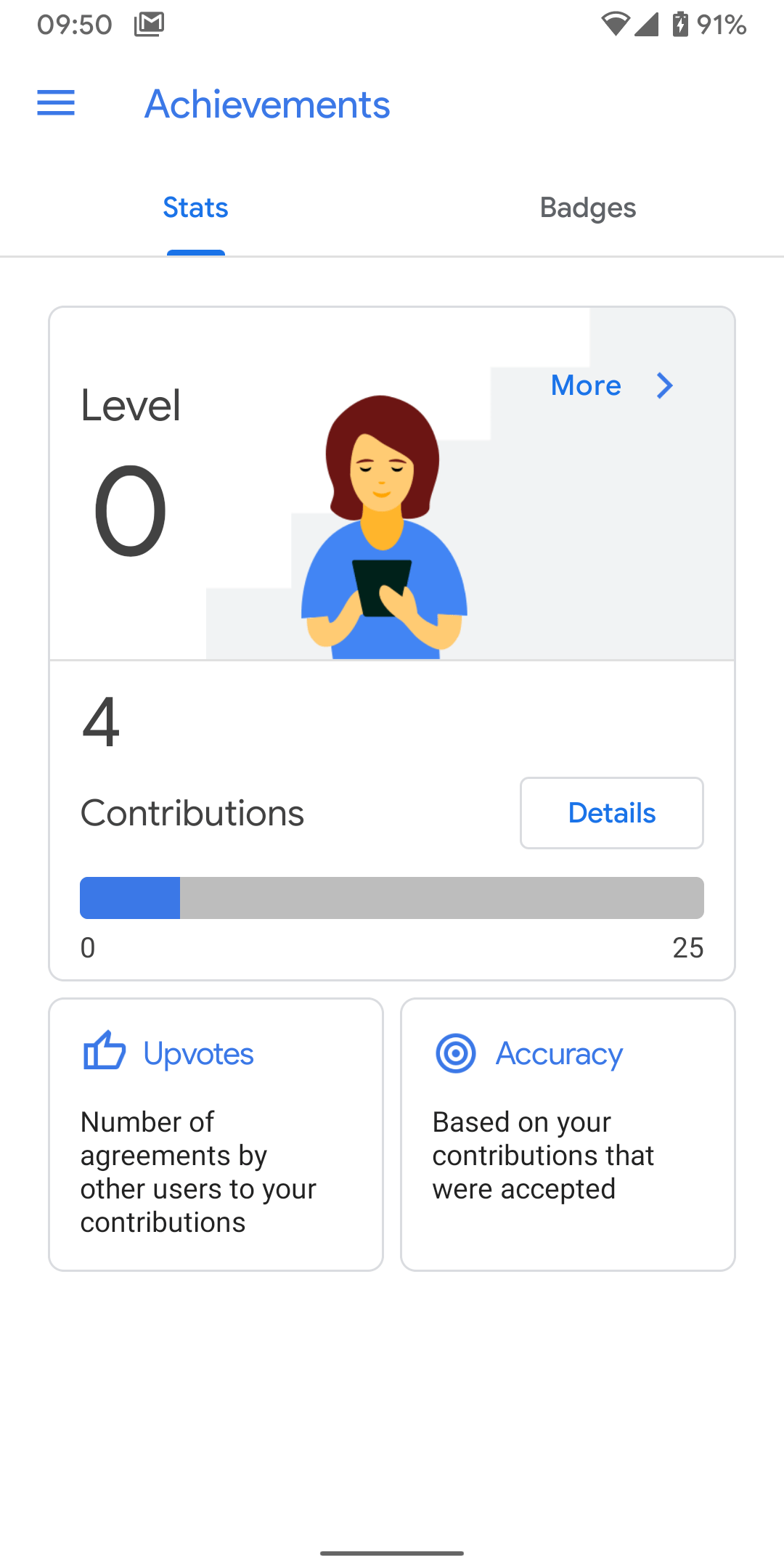
Task: Switch to the Badges tab
Action: coord(588,208)
